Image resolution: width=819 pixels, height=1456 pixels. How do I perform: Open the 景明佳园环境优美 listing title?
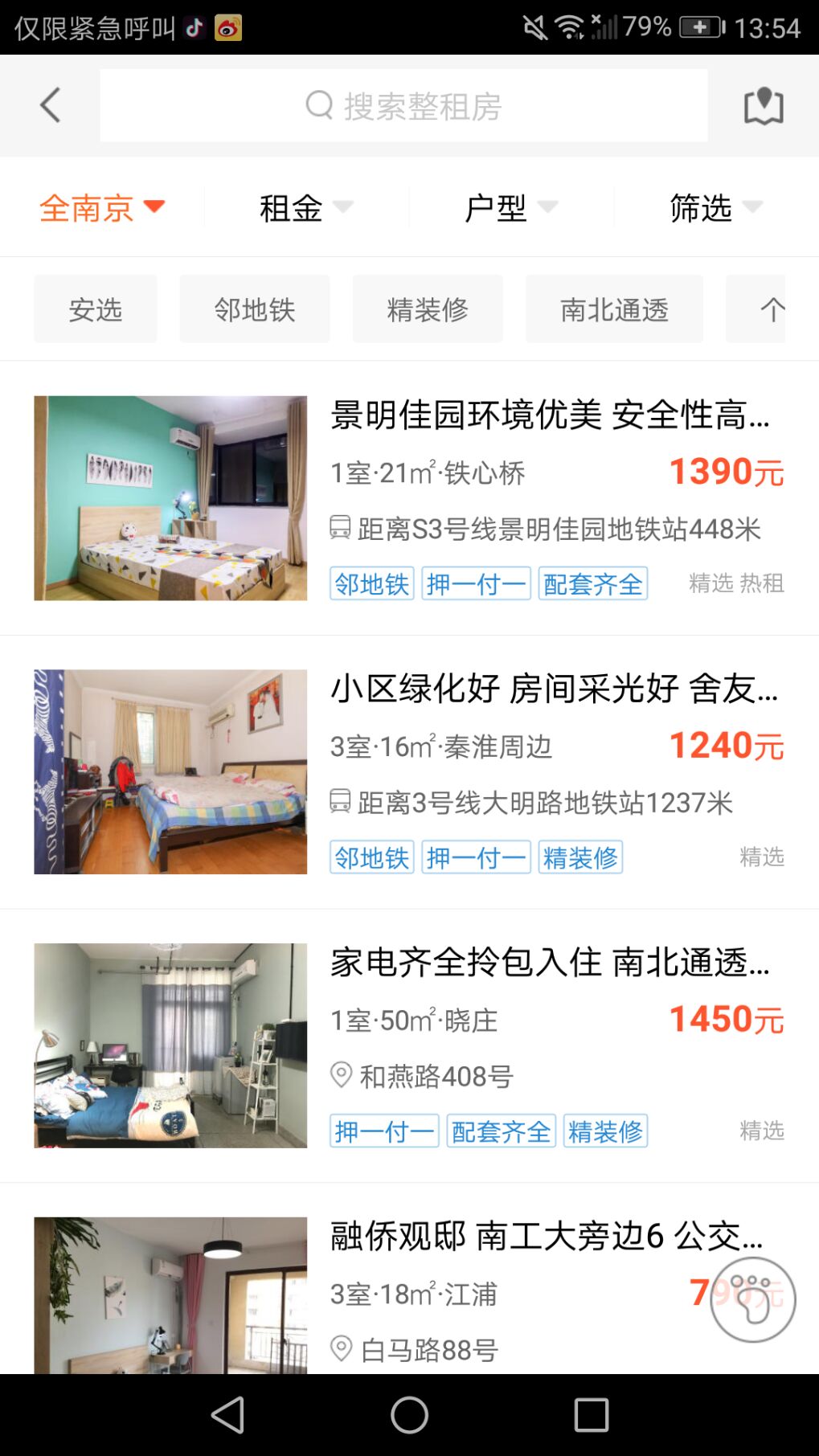click(x=554, y=416)
